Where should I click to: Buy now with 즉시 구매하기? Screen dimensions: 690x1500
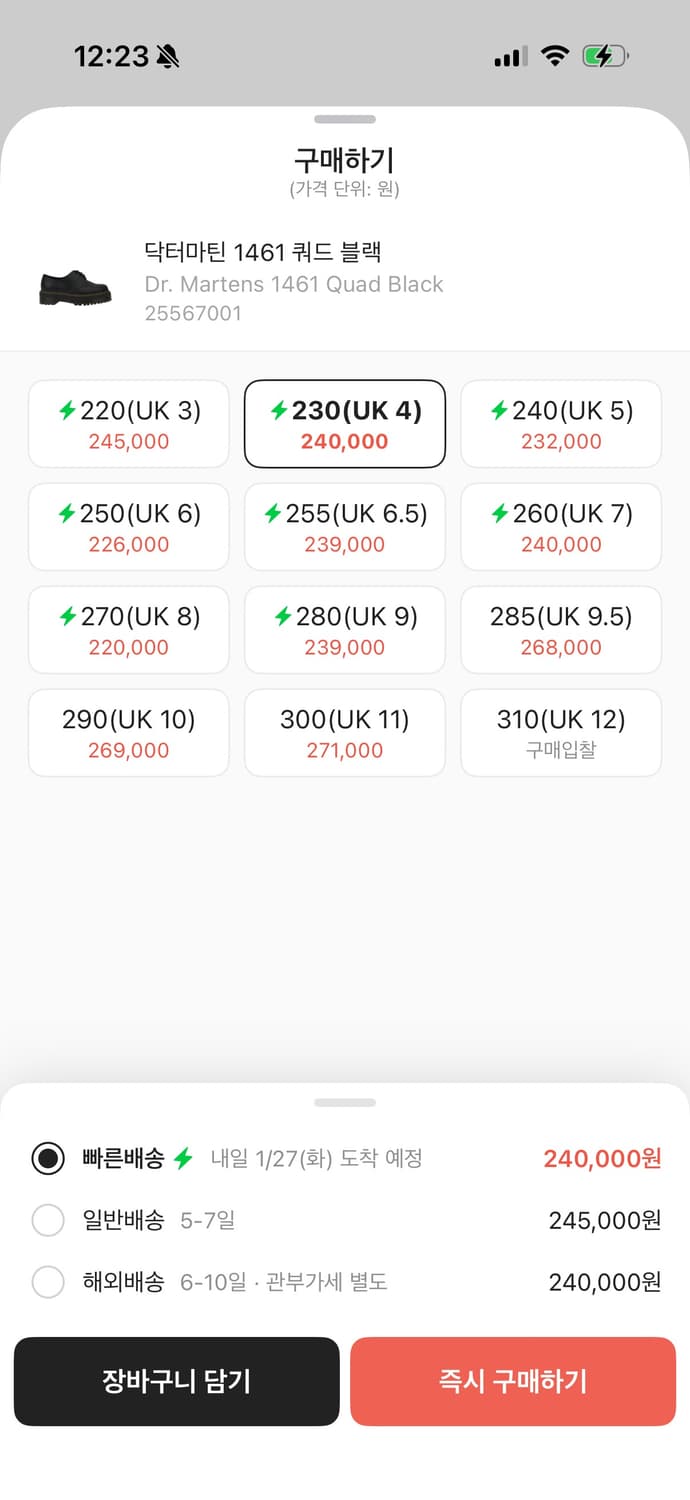(513, 1381)
